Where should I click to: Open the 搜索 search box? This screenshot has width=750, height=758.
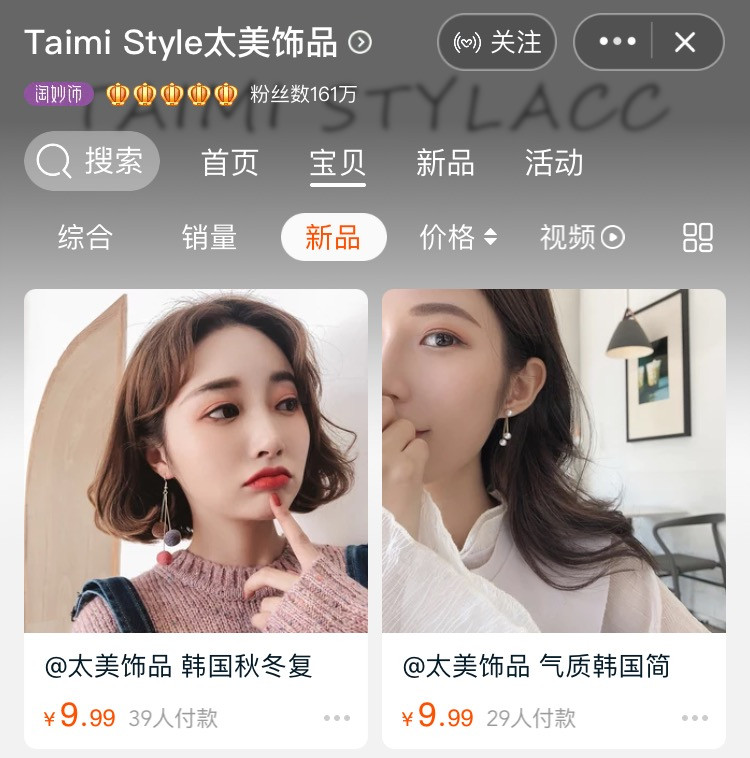point(92,161)
